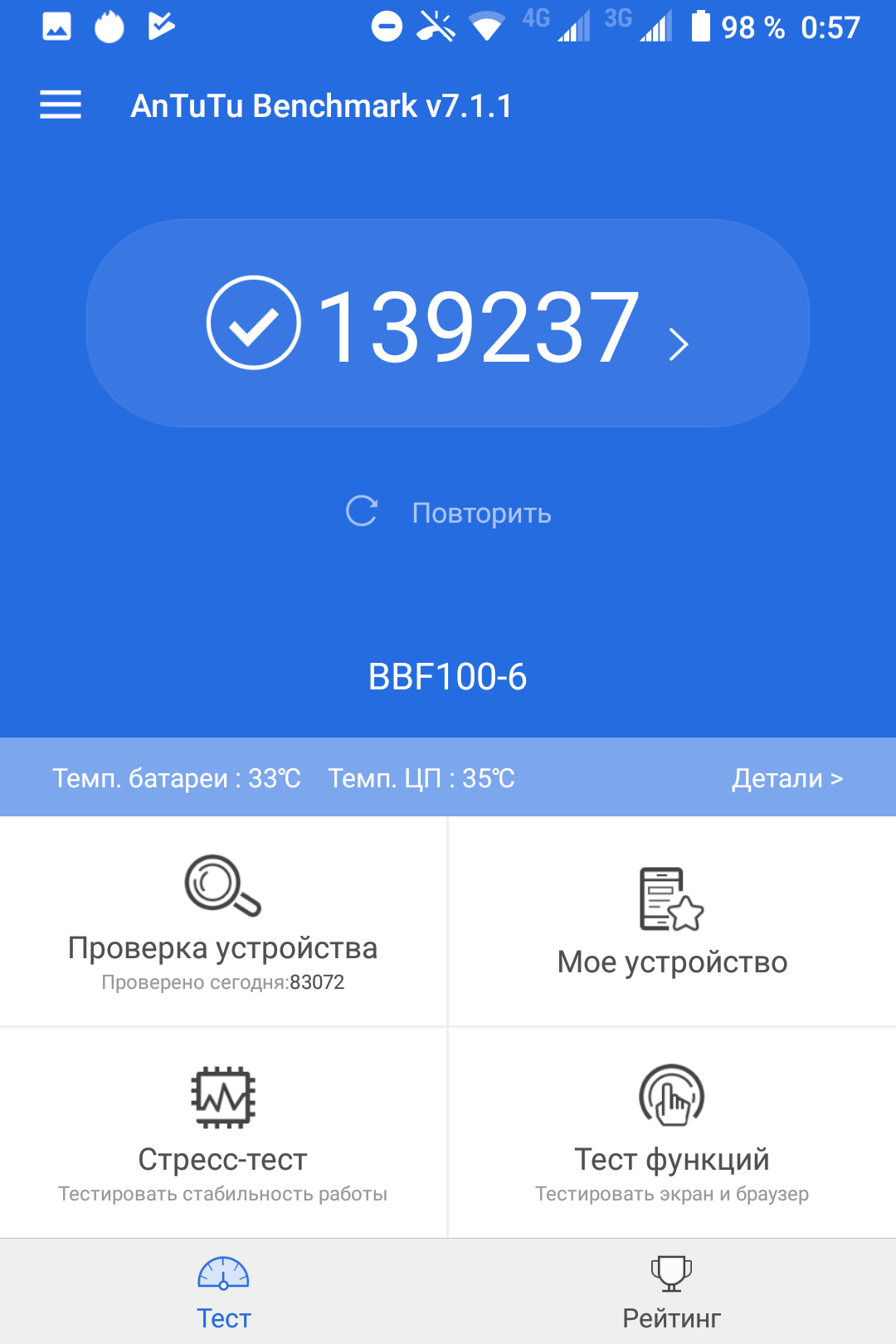Open the Детали temperature details link

[786, 778]
